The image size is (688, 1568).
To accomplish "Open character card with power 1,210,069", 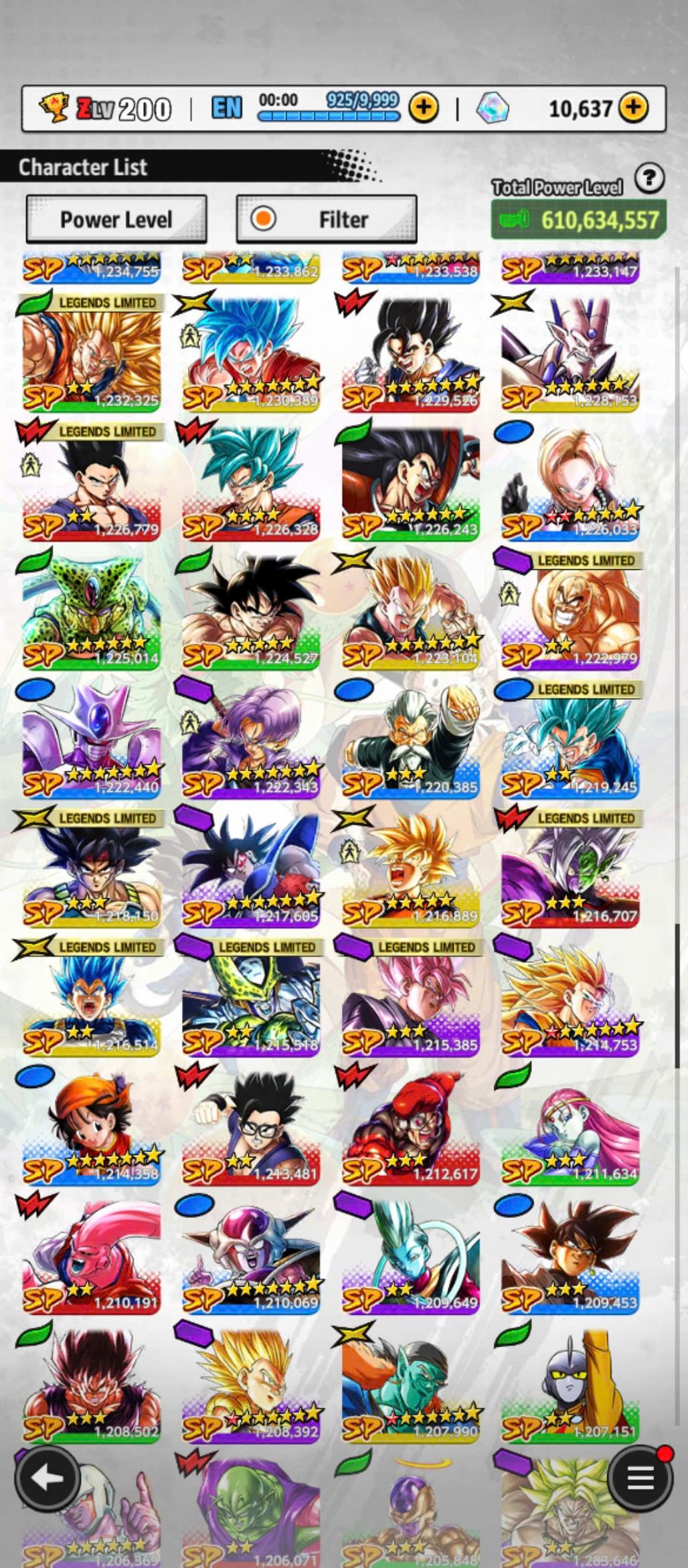I will [251, 1257].
